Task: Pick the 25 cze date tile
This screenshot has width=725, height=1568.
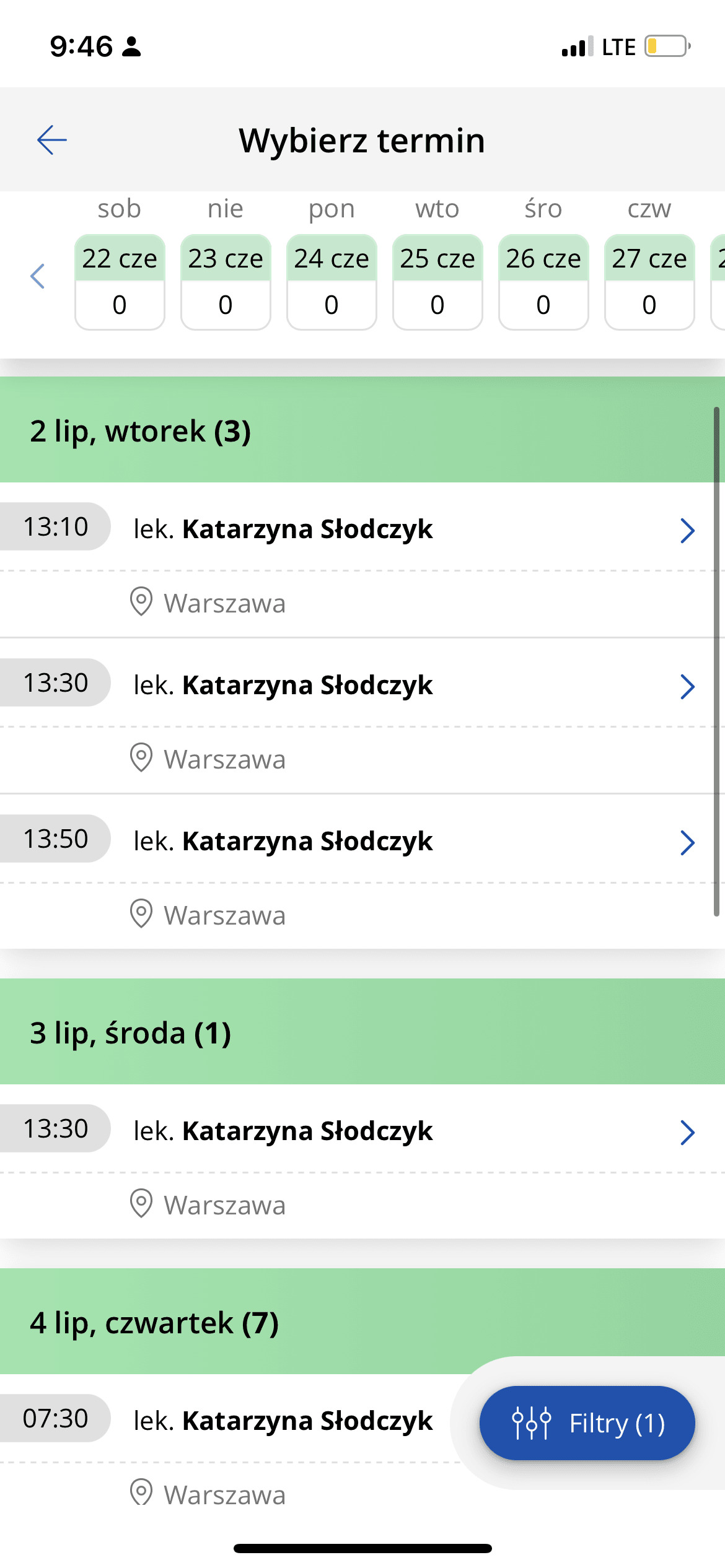Action: [x=437, y=282]
